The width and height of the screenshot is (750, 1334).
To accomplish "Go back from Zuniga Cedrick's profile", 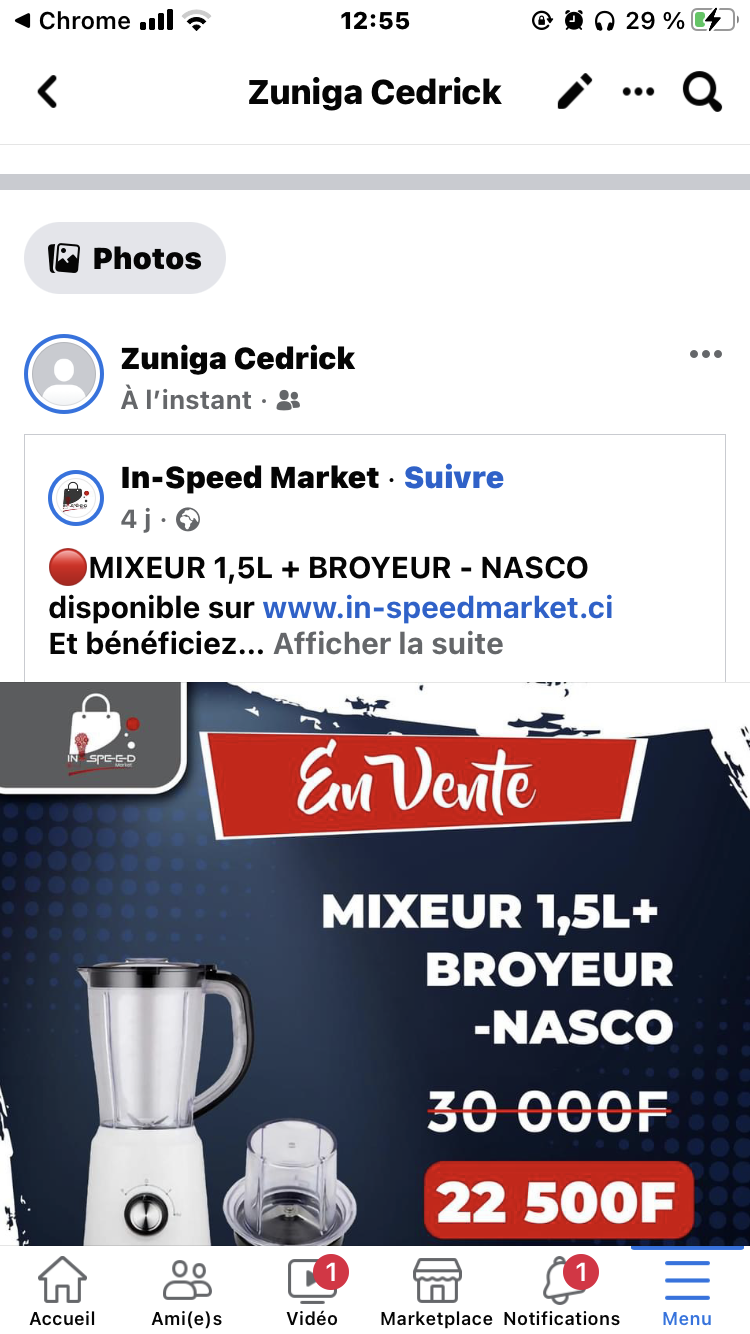I will [47, 93].
